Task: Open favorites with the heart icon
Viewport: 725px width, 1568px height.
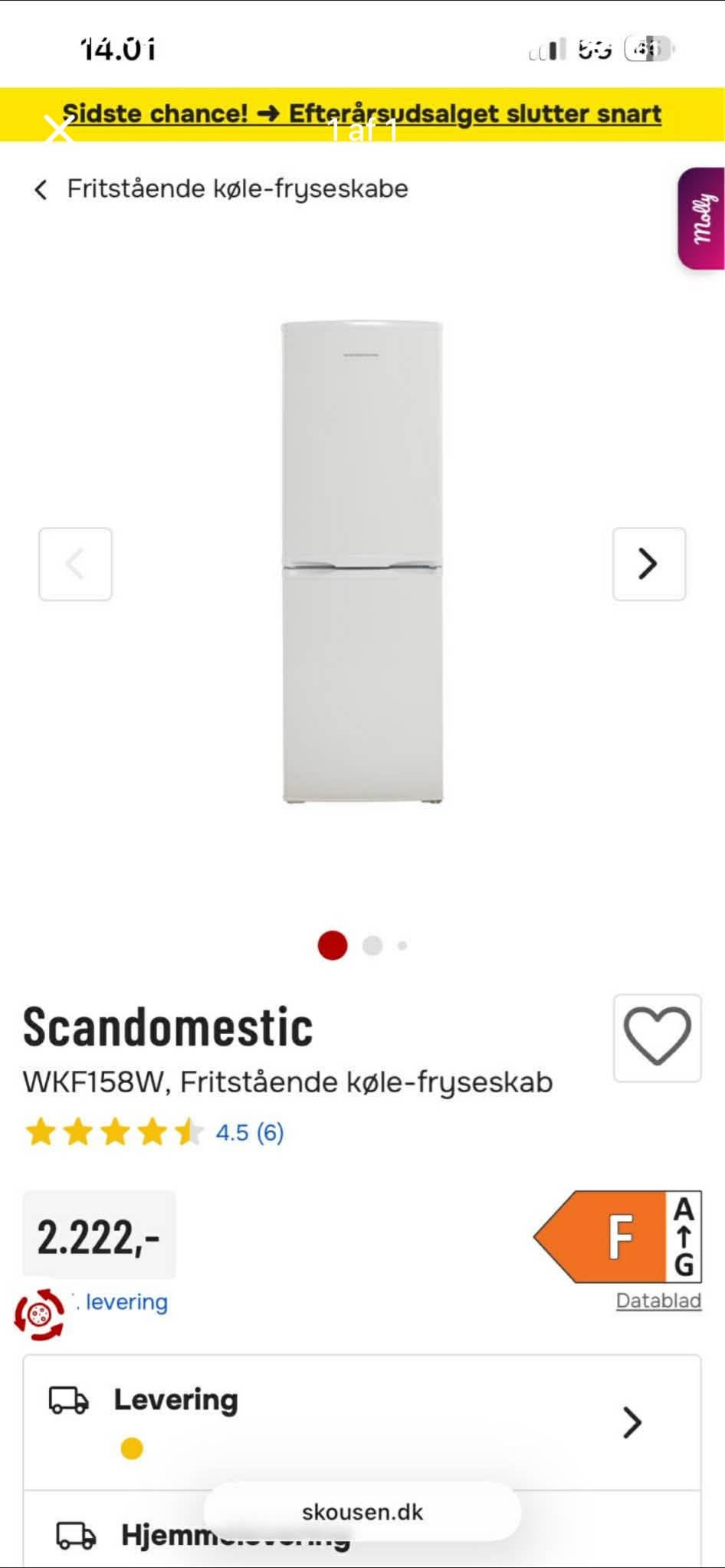Action: pos(659,1039)
